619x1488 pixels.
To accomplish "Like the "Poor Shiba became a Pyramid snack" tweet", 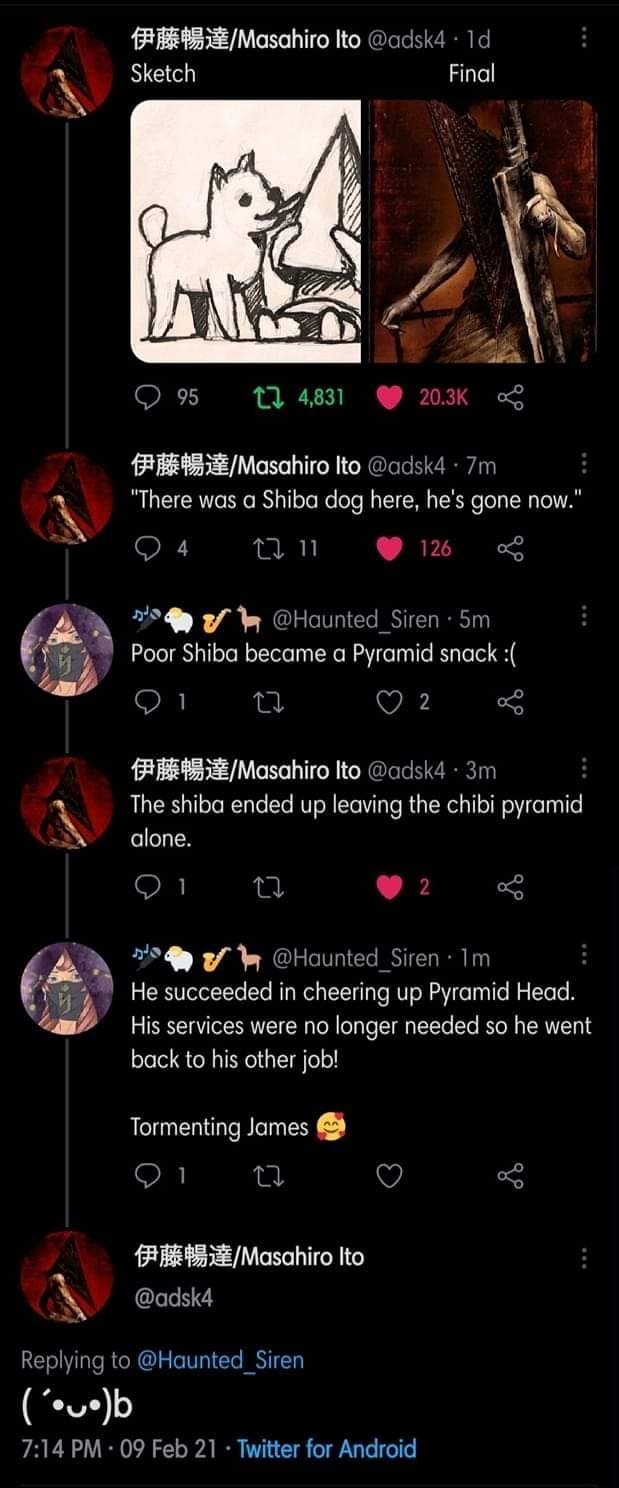I will 390,702.
